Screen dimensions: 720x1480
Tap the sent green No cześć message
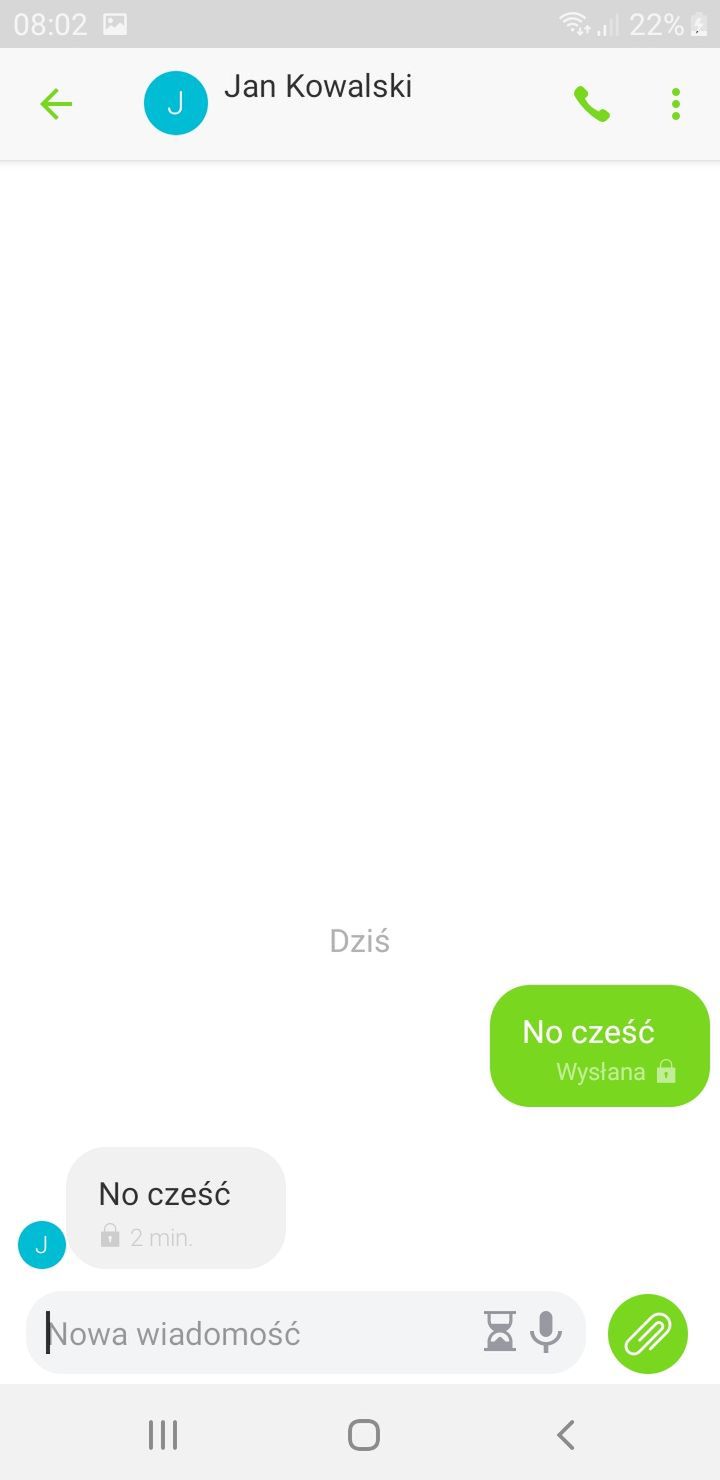tap(600, 1046)
